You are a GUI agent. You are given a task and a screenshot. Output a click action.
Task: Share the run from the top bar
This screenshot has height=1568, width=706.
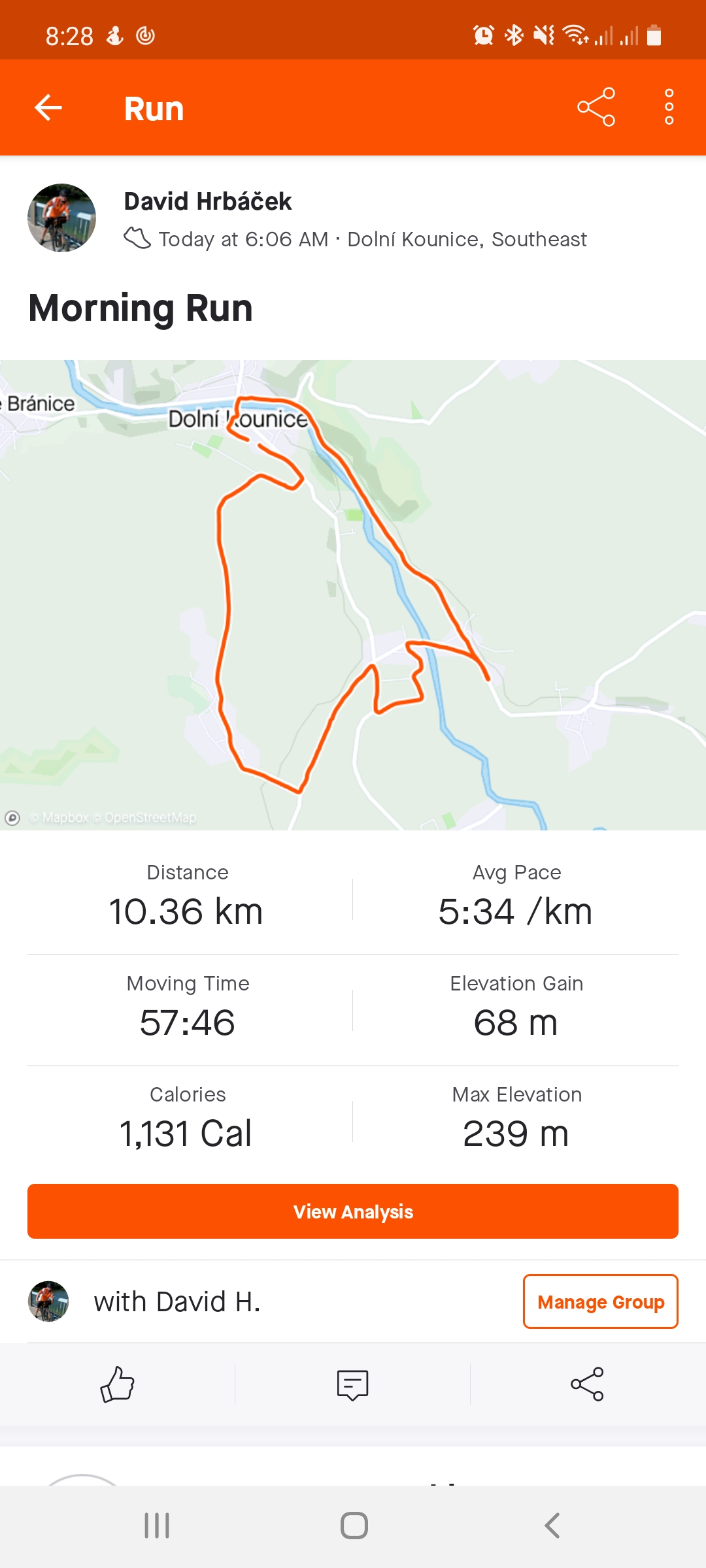[x=596, y=106]
